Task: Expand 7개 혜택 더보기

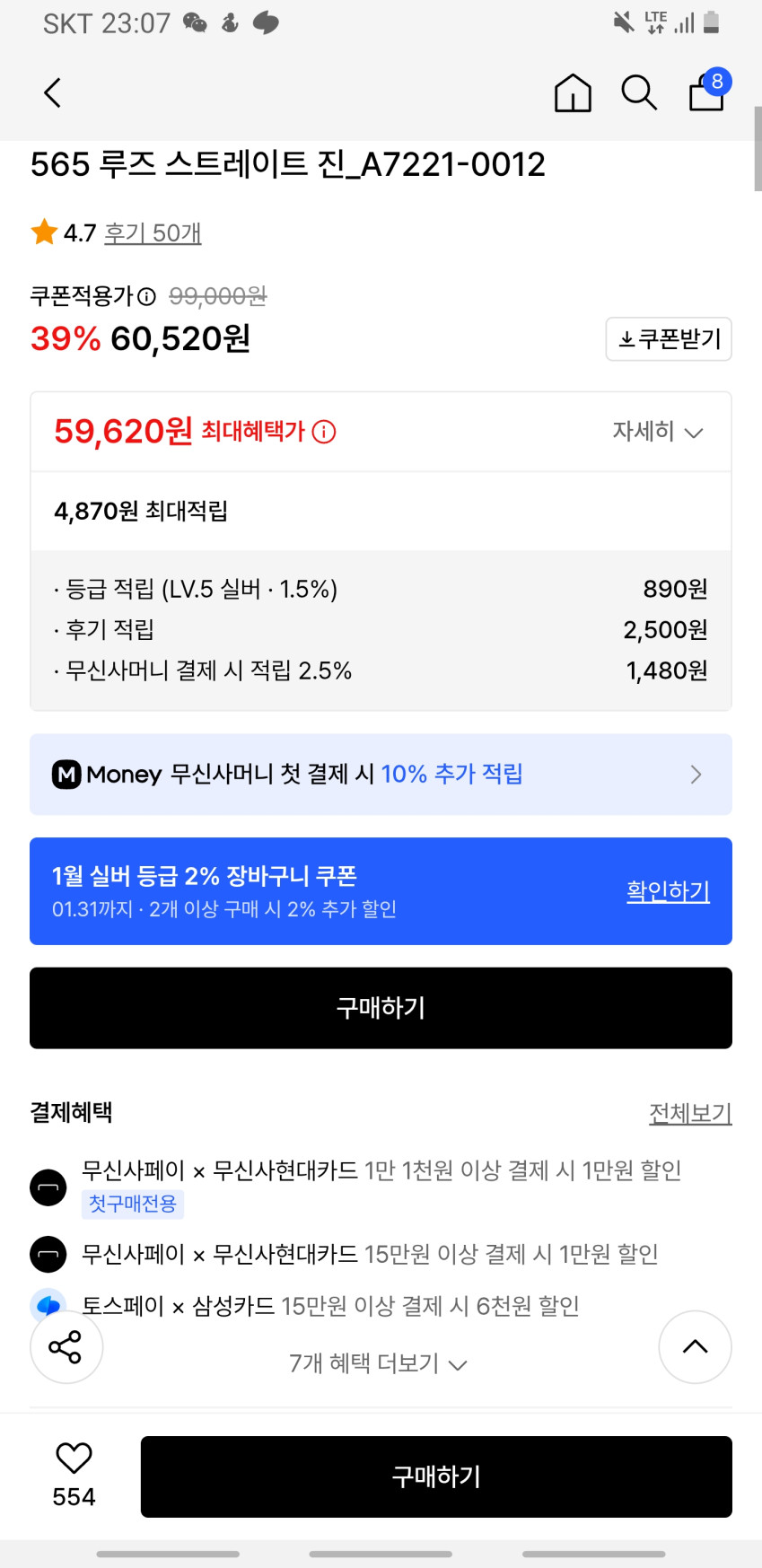Action: point(378,1363)
